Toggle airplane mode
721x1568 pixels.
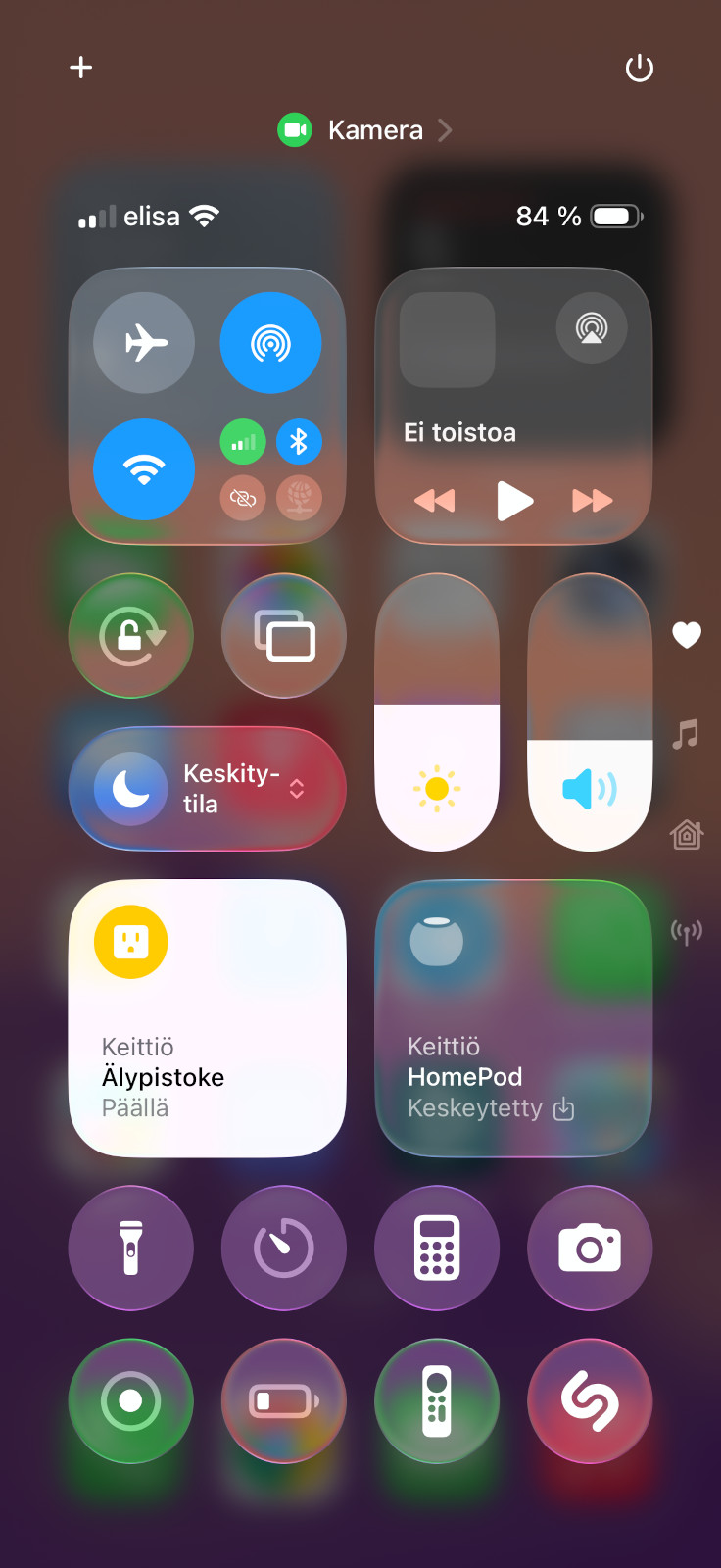144,343
